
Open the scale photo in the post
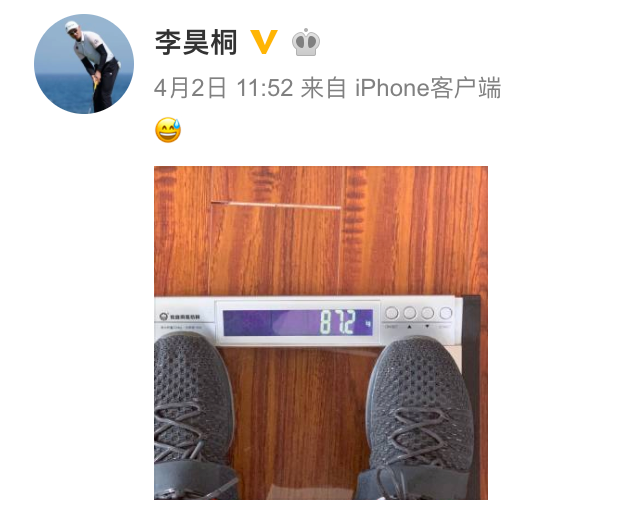320,332
